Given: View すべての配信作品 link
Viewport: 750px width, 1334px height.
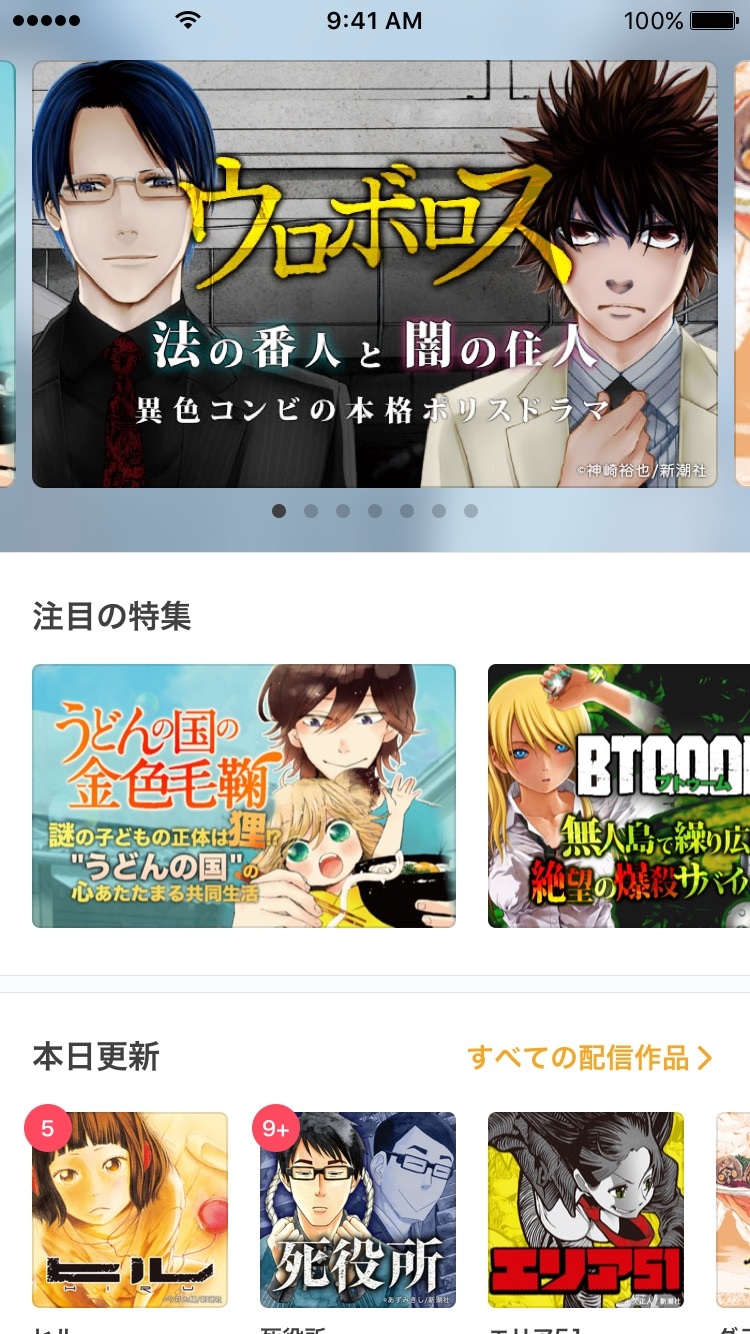Looking at the screenshot, I should click(589, 1057).
